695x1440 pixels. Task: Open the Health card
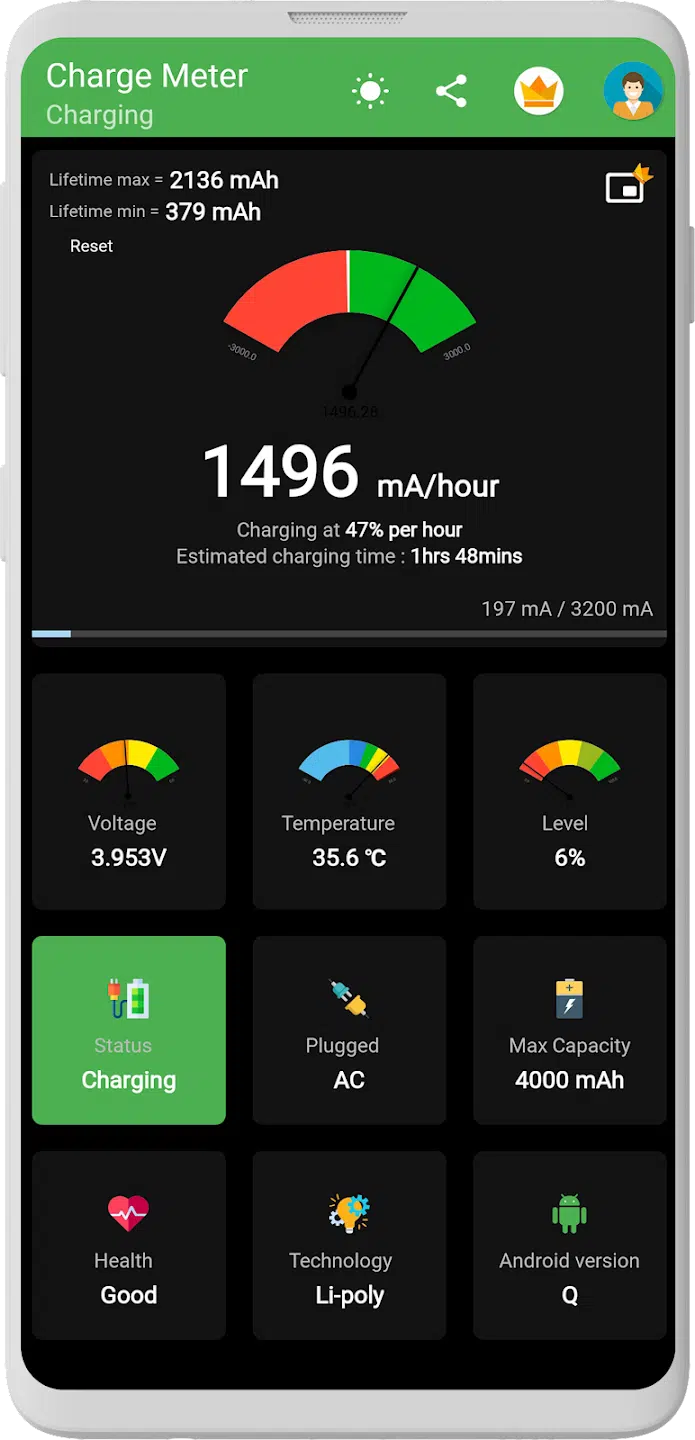[x=129, y=1245]
